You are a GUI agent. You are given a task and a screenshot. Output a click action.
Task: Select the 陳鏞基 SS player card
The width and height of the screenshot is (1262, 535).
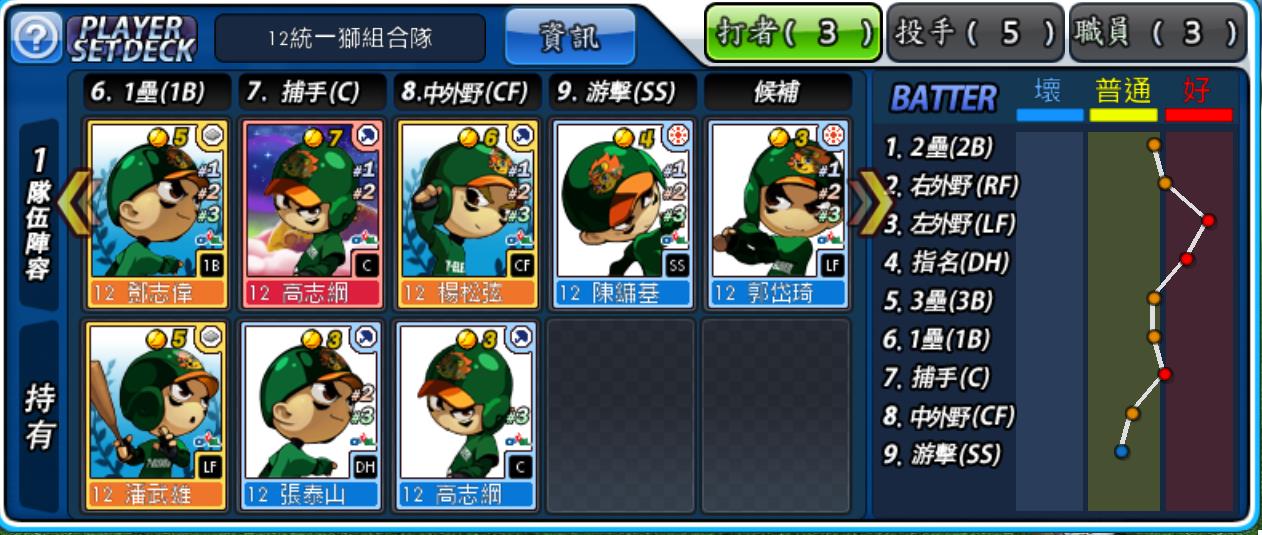pyautogui.click(x=622, y=212)
